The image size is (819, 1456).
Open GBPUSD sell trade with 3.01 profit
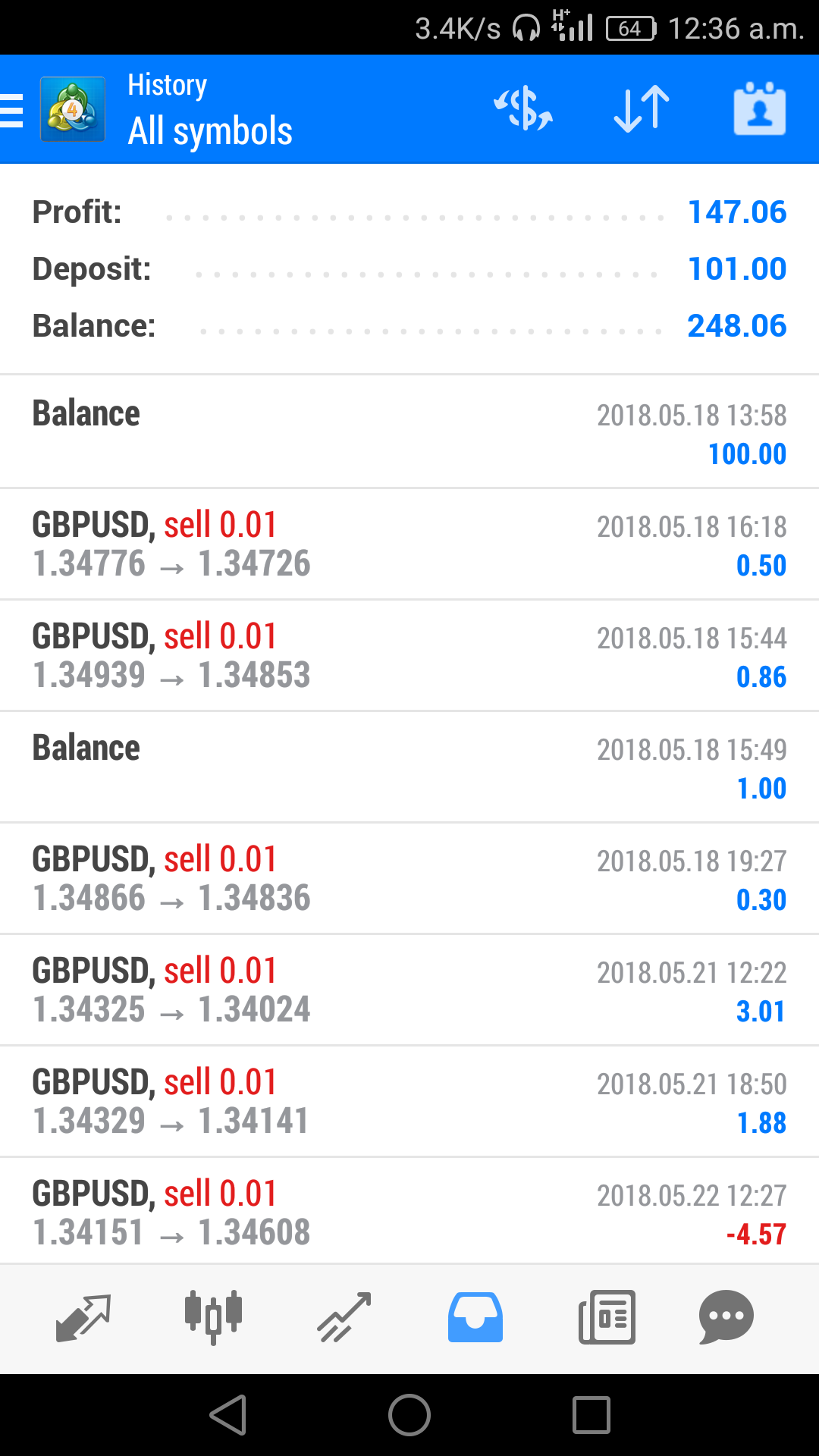click(409, 990)
